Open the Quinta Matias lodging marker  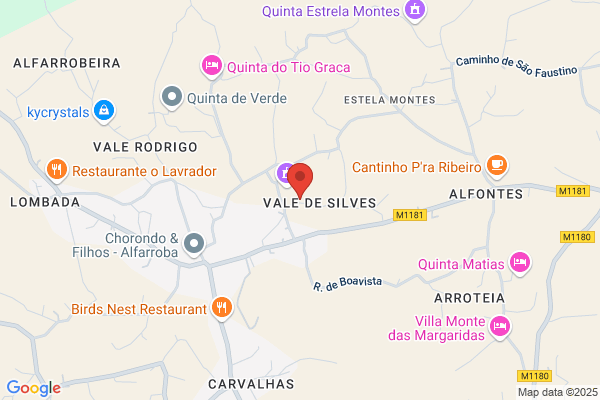(520, 263)
